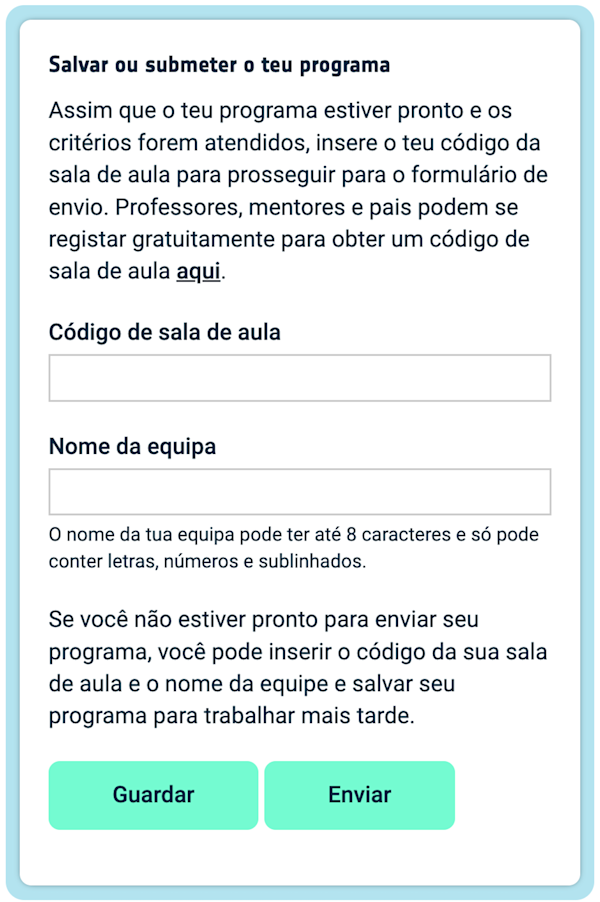Focus the Código de sala de aula field
This screenshot has height=902, width=600.
click(300, 378)
